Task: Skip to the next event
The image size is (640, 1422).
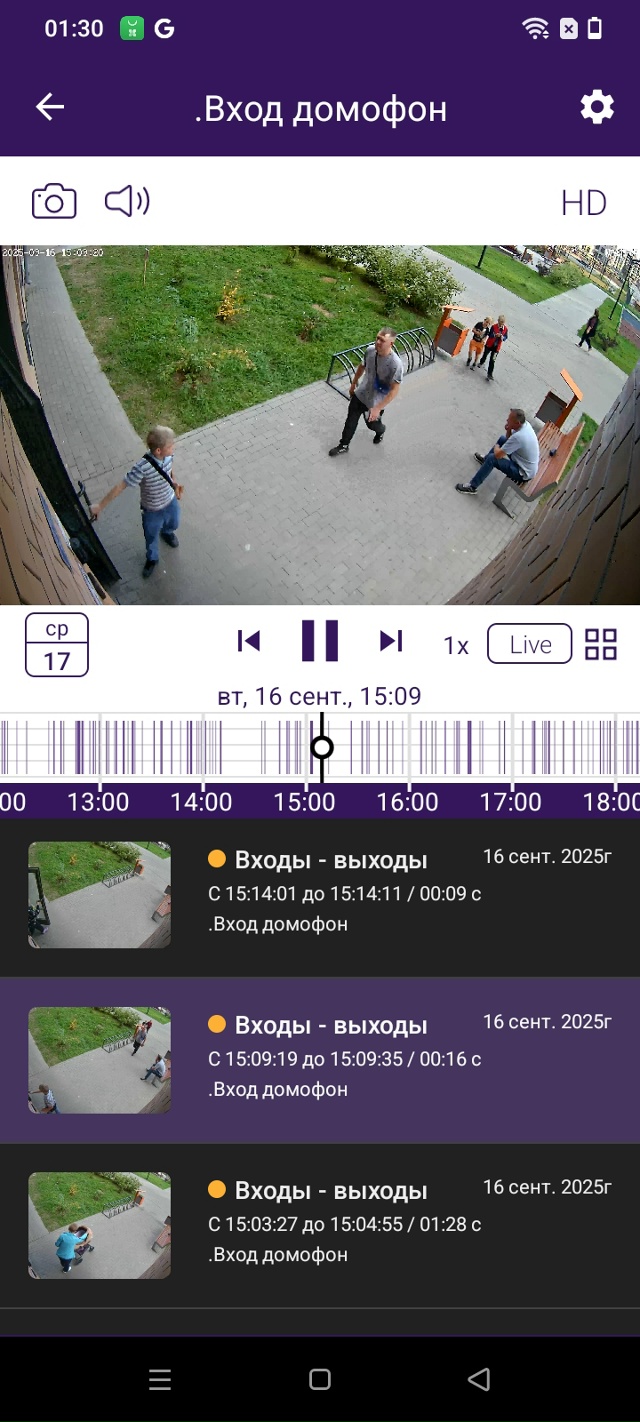Action: tap(391, 642)
